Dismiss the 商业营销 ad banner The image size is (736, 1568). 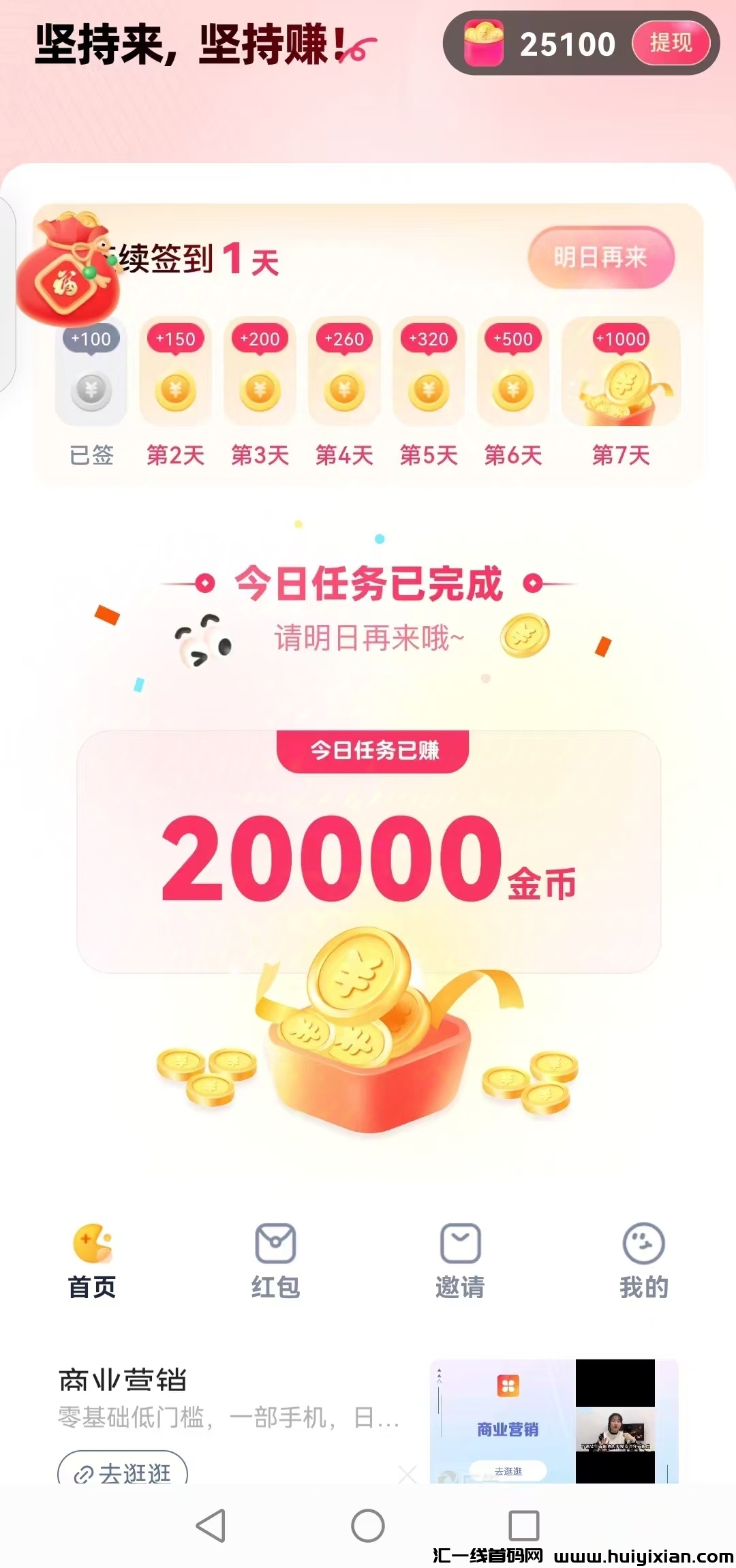[x=408, y=1475]
